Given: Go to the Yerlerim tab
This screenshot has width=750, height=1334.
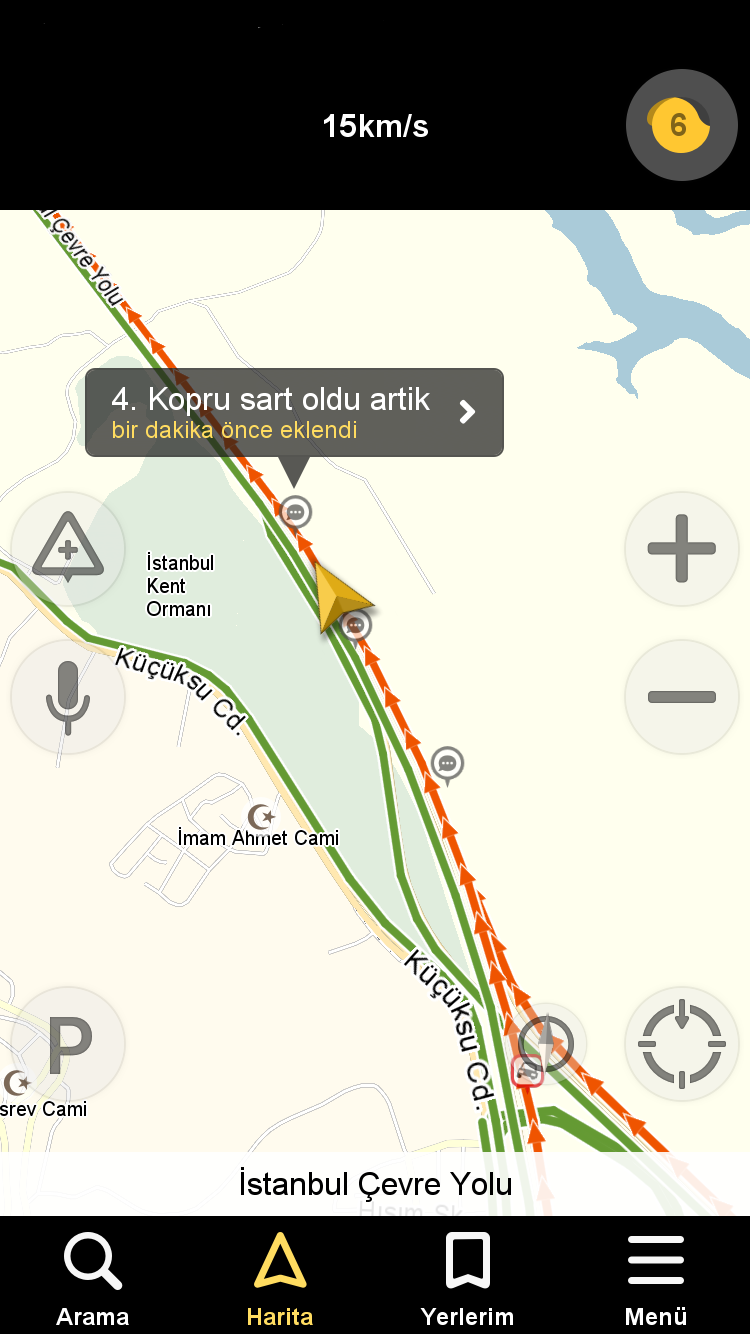Looking at the screenshot, I should point(467,1276).
